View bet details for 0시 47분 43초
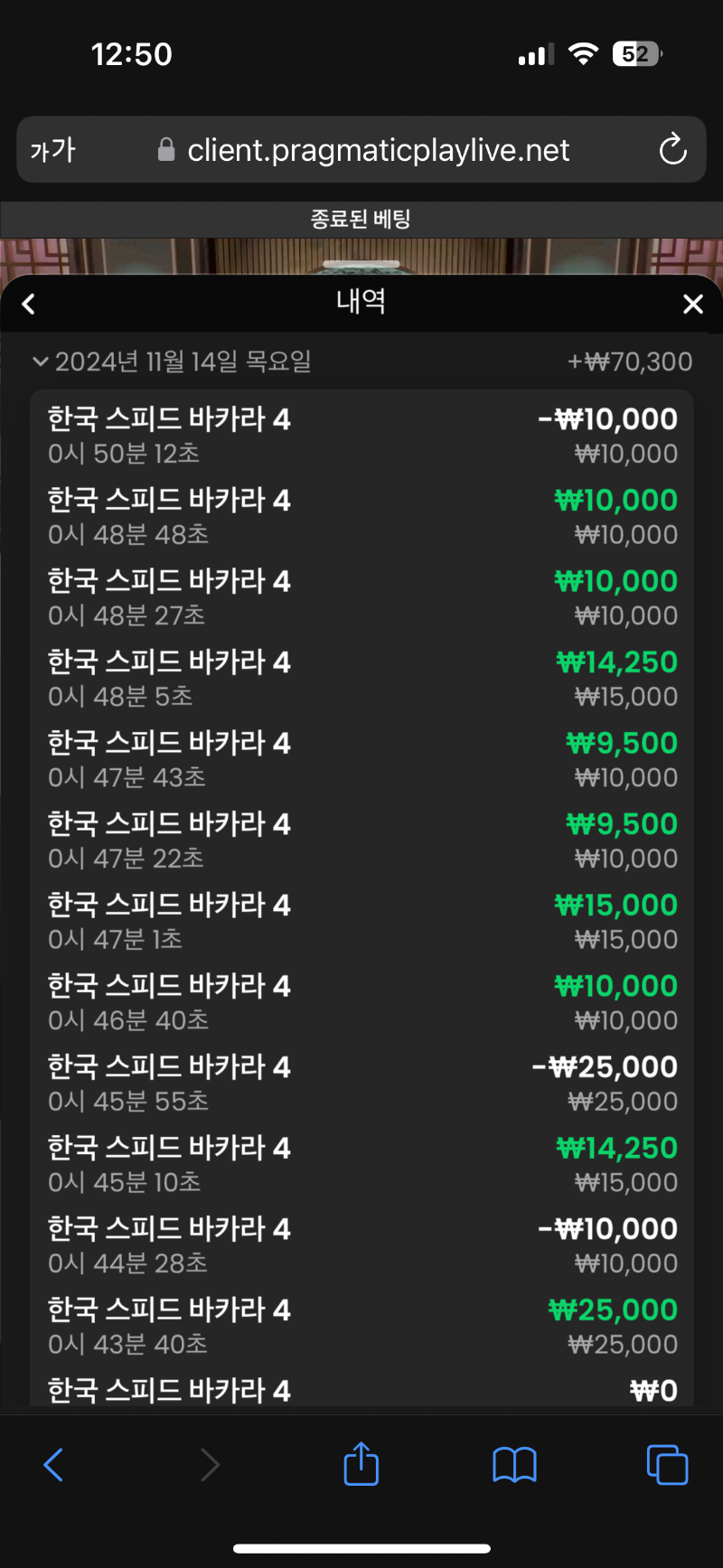Screen dimensions: 723x1568 [x=361, y=759]
